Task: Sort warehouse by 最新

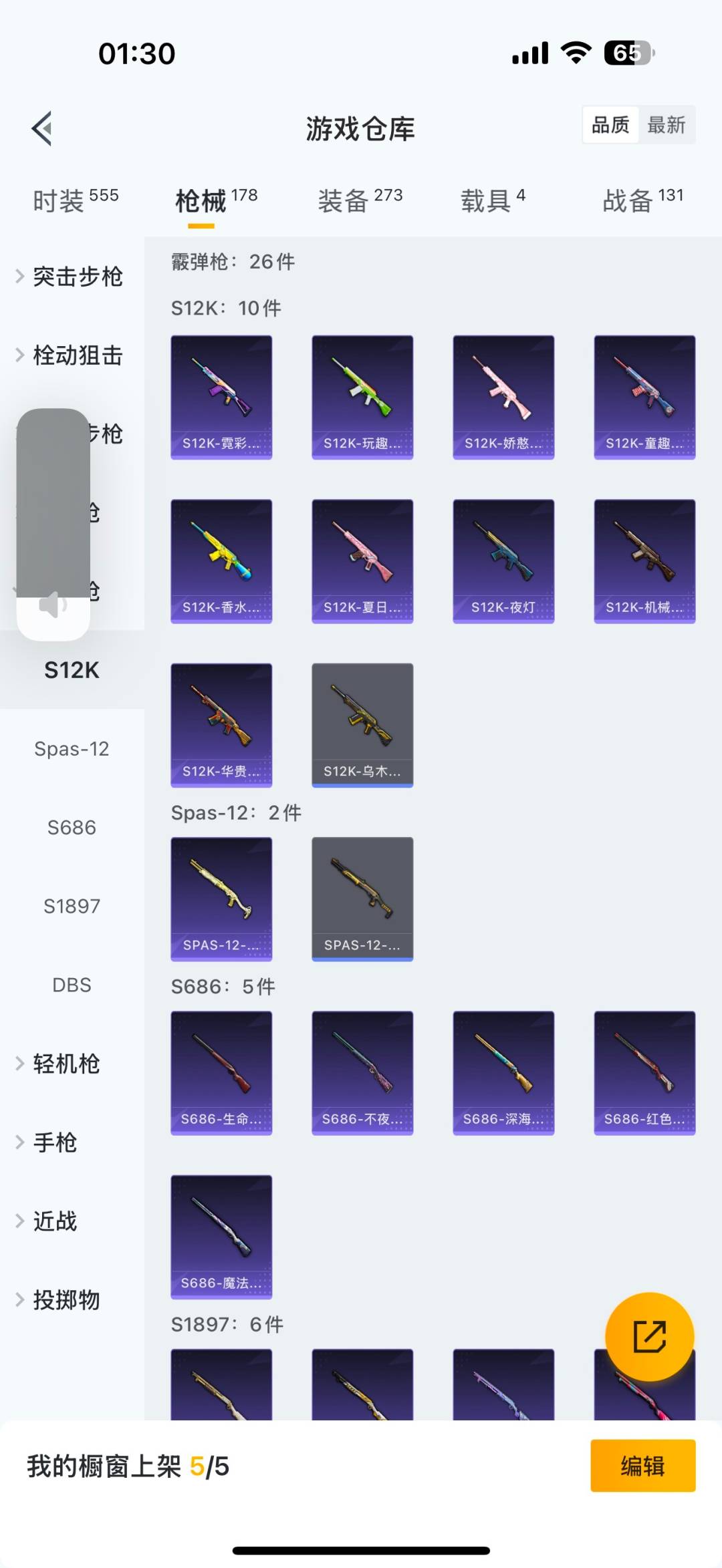Action: coord(666,125)
